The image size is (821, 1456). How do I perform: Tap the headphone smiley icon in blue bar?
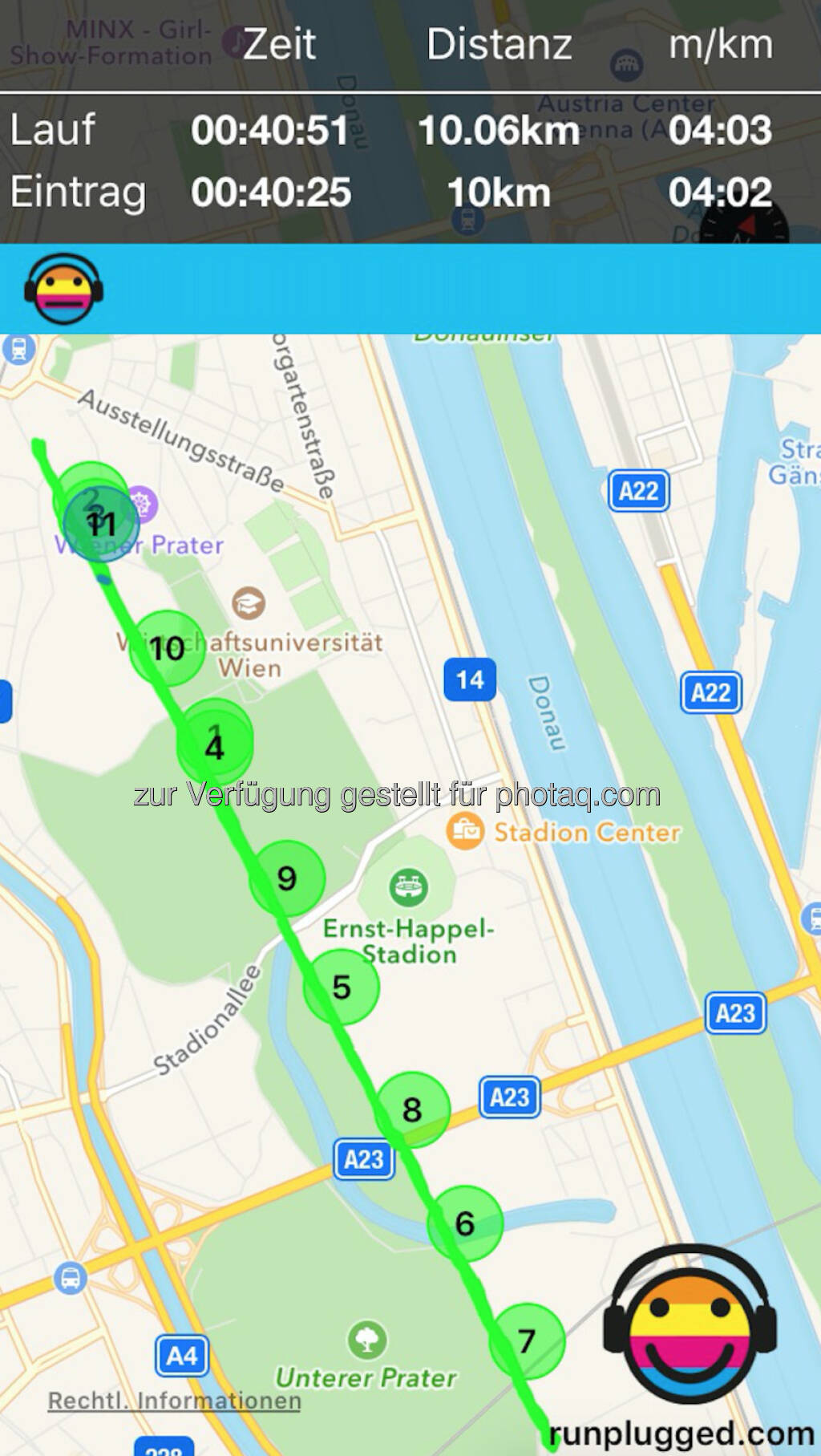coord(64,289)
